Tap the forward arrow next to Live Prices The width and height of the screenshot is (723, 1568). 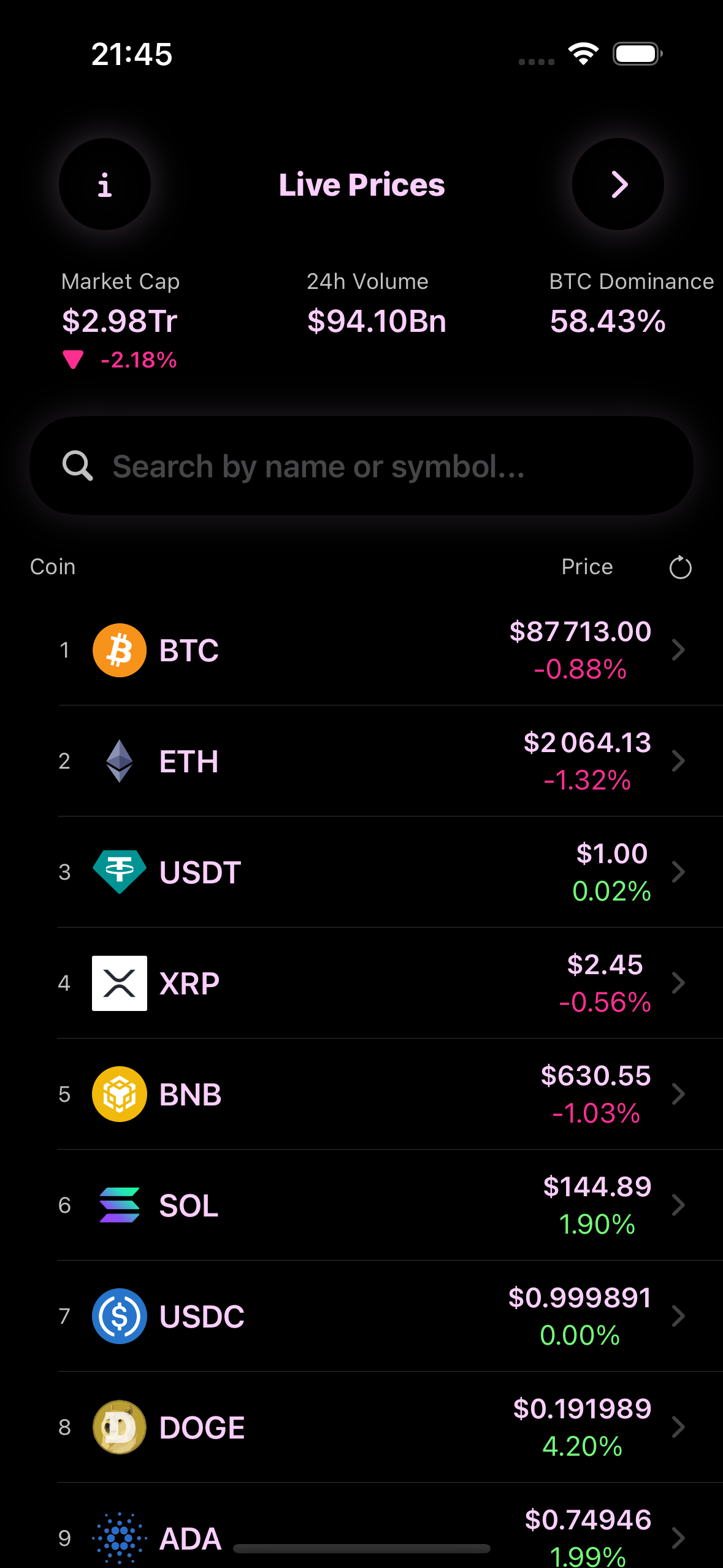[618, 184]
